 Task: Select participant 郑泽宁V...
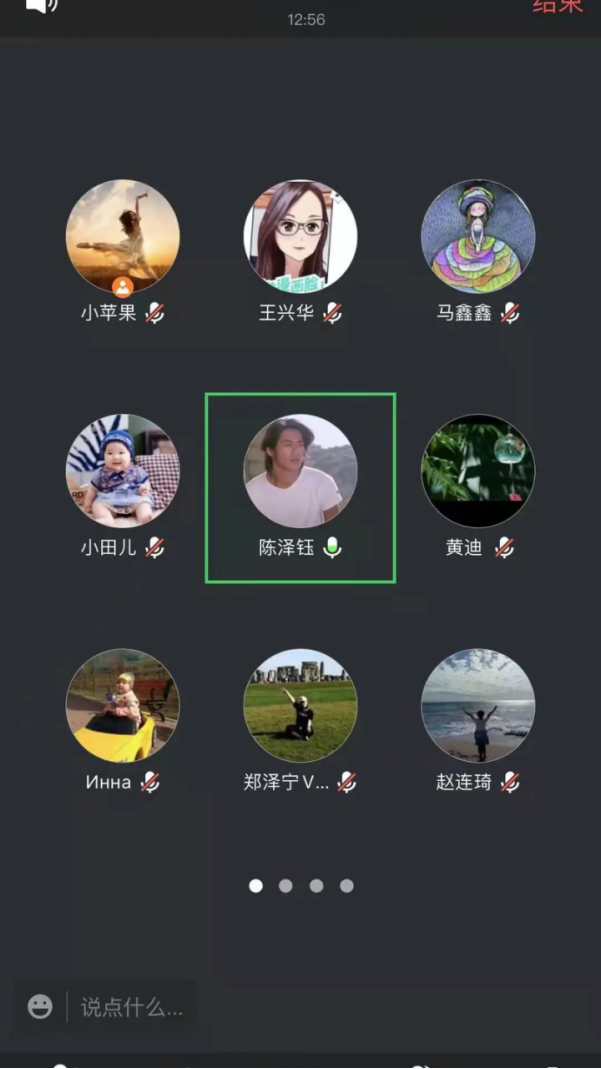pos(300,705)
